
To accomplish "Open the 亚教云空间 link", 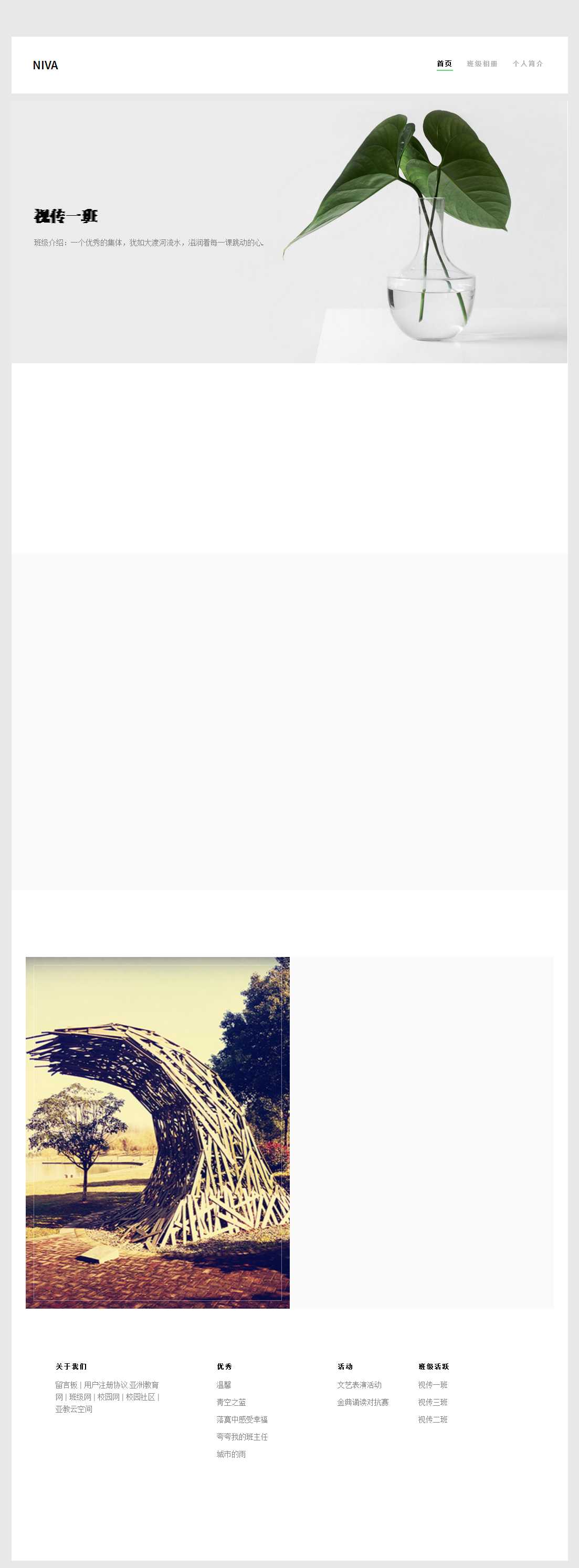I will (73, 1409).
